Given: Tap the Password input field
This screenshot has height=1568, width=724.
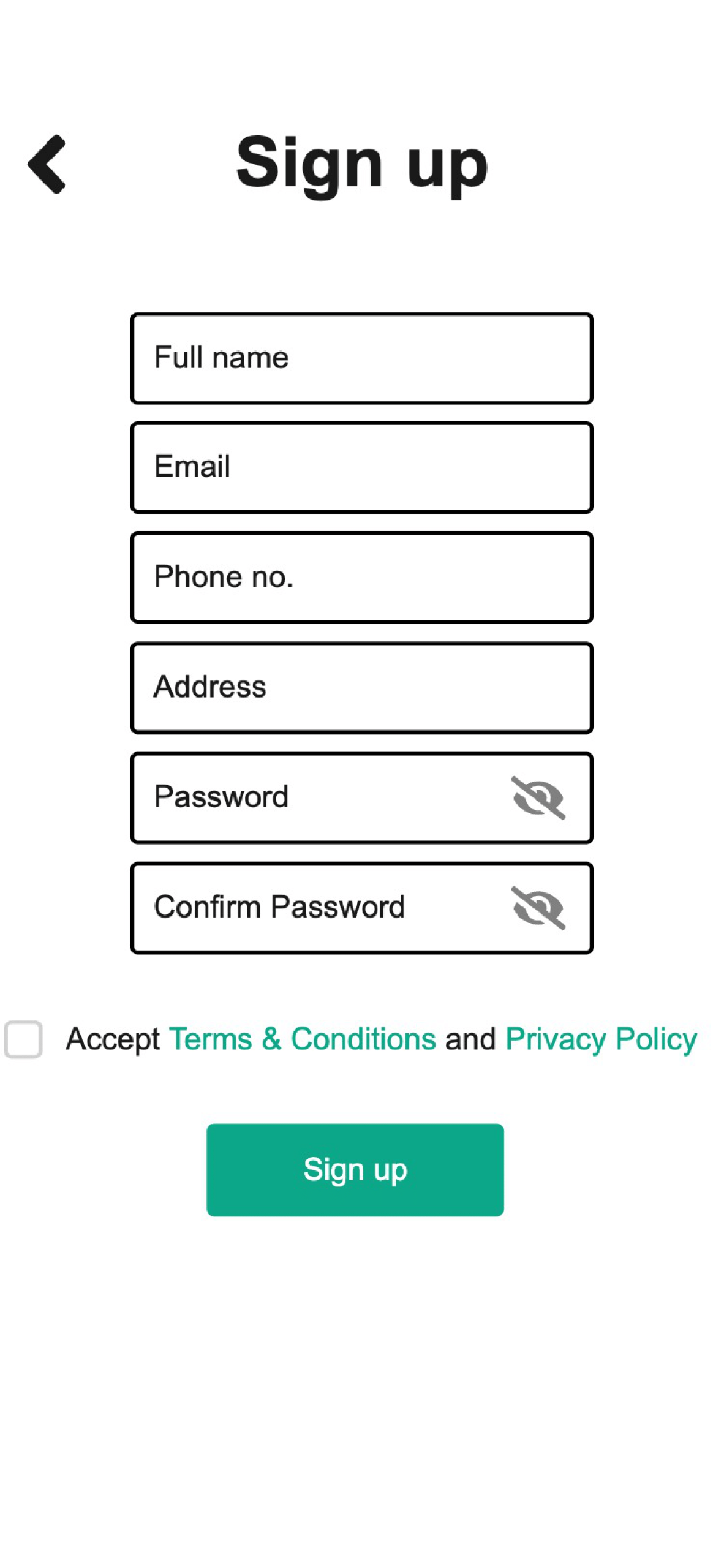Looking at the screenshot, I should [x=319, y=797].
